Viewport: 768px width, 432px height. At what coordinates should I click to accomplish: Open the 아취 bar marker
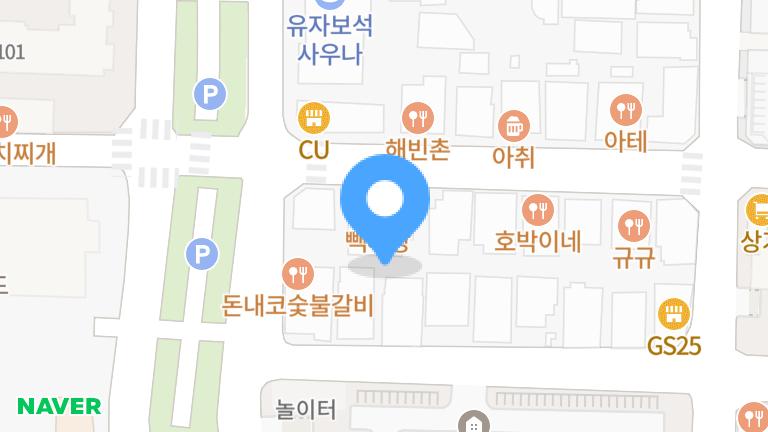514,125
